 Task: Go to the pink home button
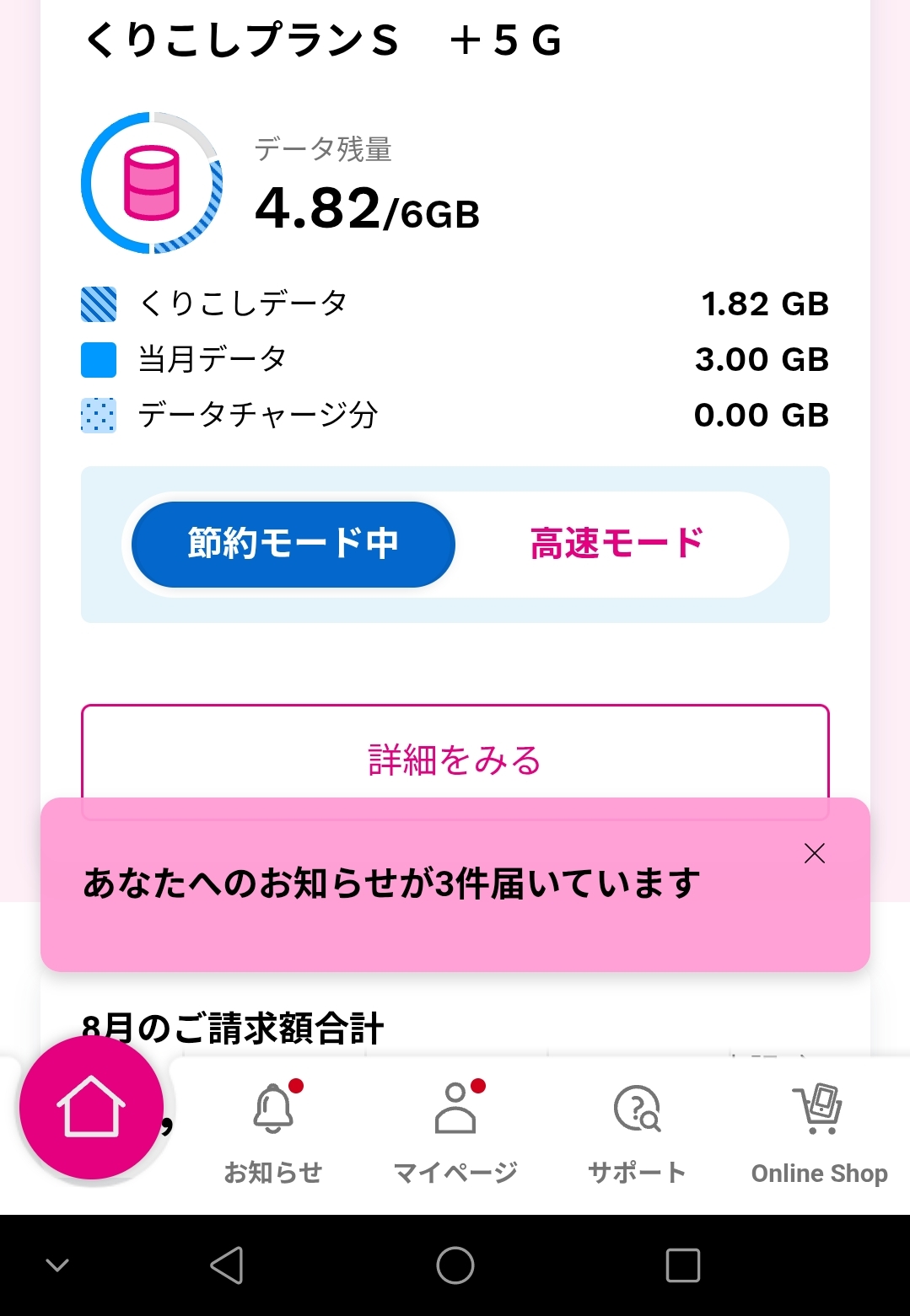pos(91,1108)
